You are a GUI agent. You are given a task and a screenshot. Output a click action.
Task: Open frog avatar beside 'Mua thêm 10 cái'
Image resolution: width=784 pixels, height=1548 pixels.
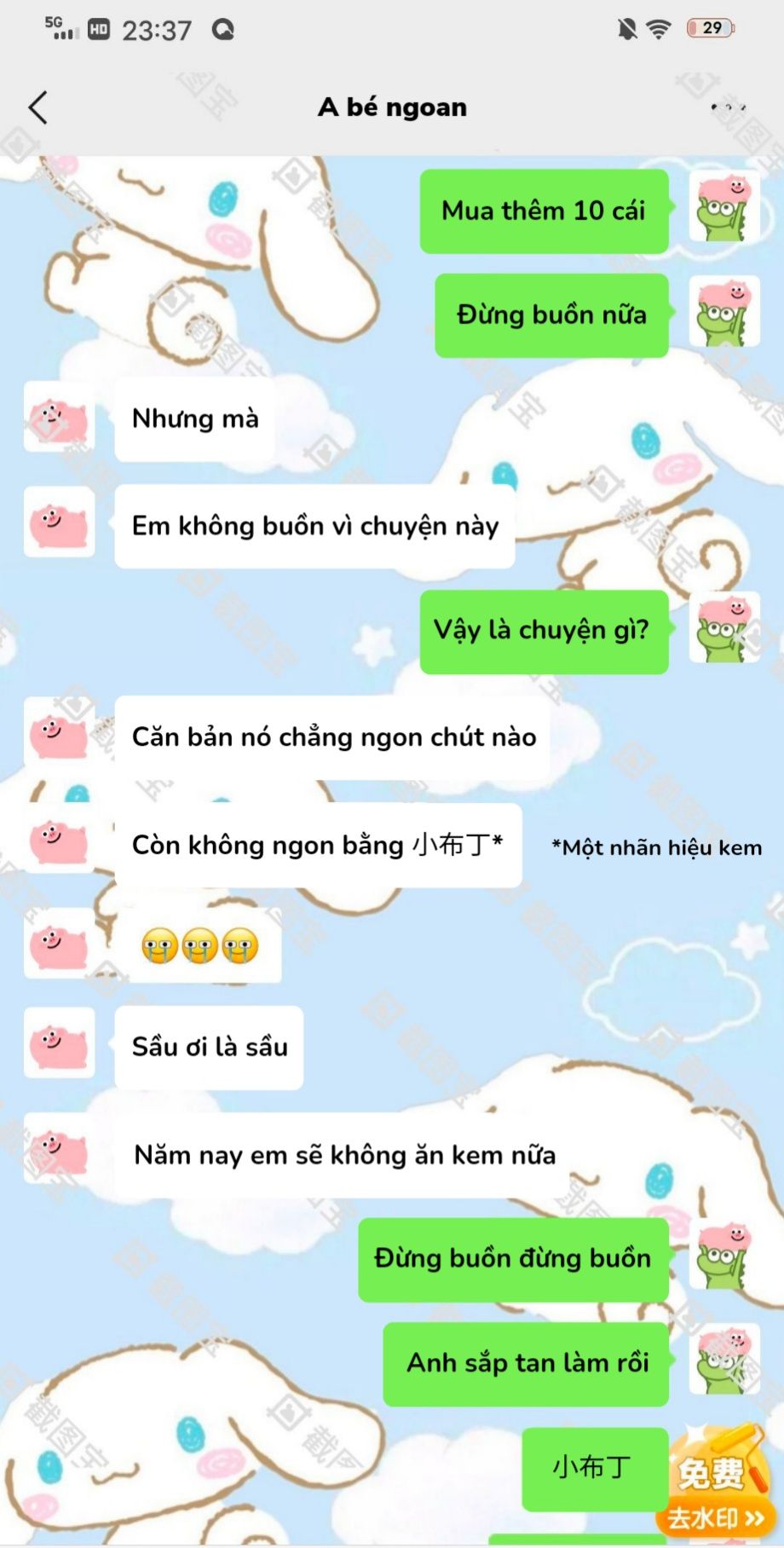coord(723,206)
